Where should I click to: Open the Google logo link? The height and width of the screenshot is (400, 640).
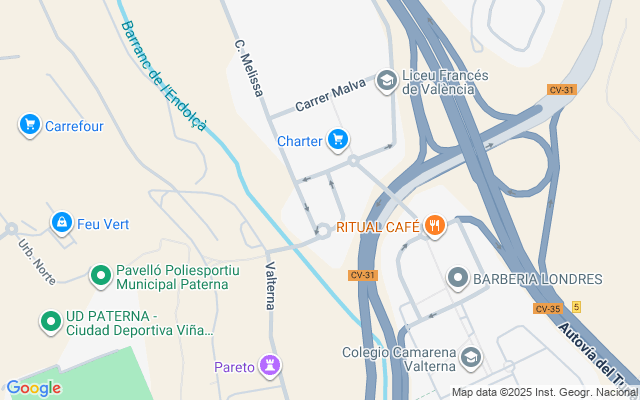33,388
